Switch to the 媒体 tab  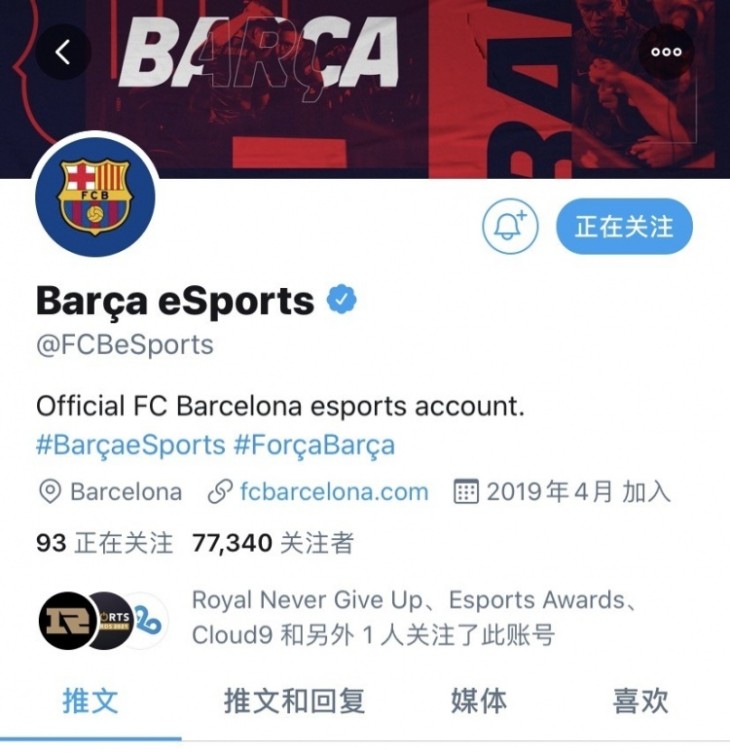point(478,701)
